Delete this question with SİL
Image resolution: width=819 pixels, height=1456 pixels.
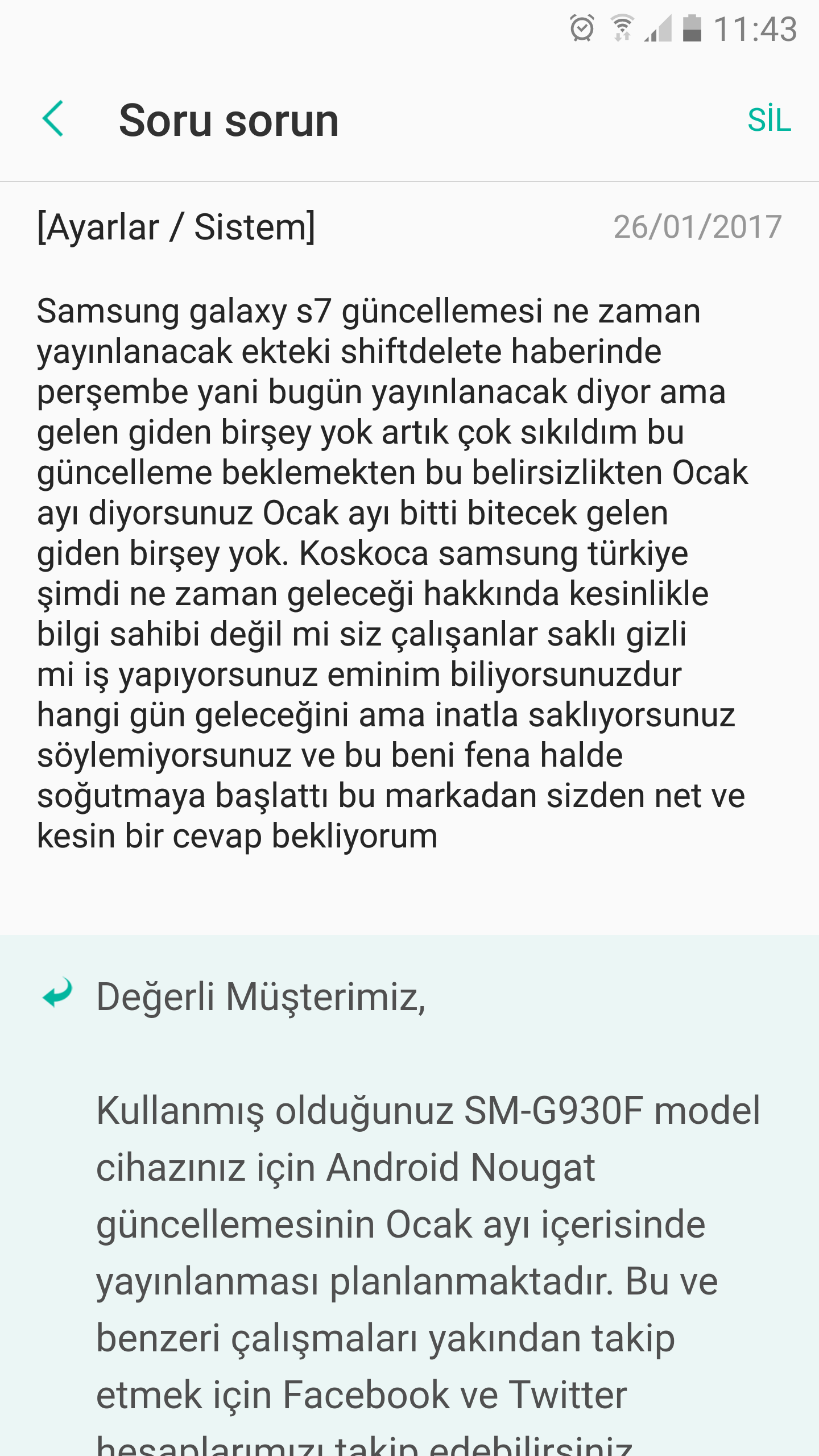click(769, 120)
